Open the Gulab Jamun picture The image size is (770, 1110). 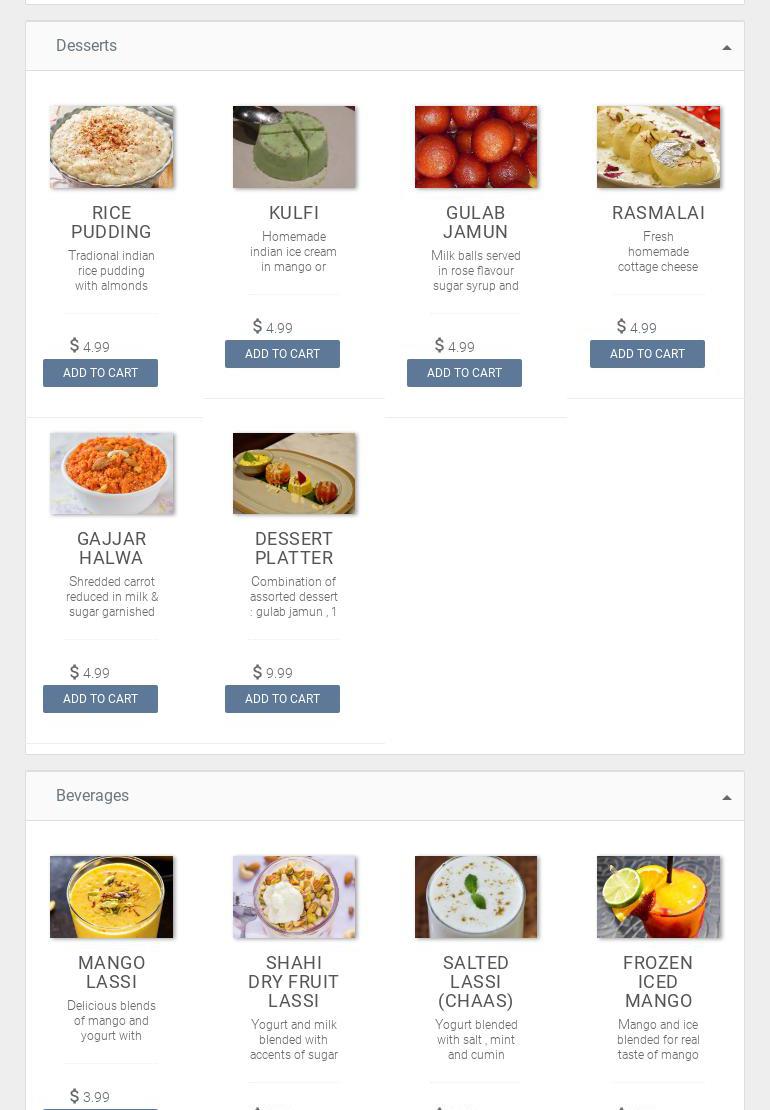[476, 147]
